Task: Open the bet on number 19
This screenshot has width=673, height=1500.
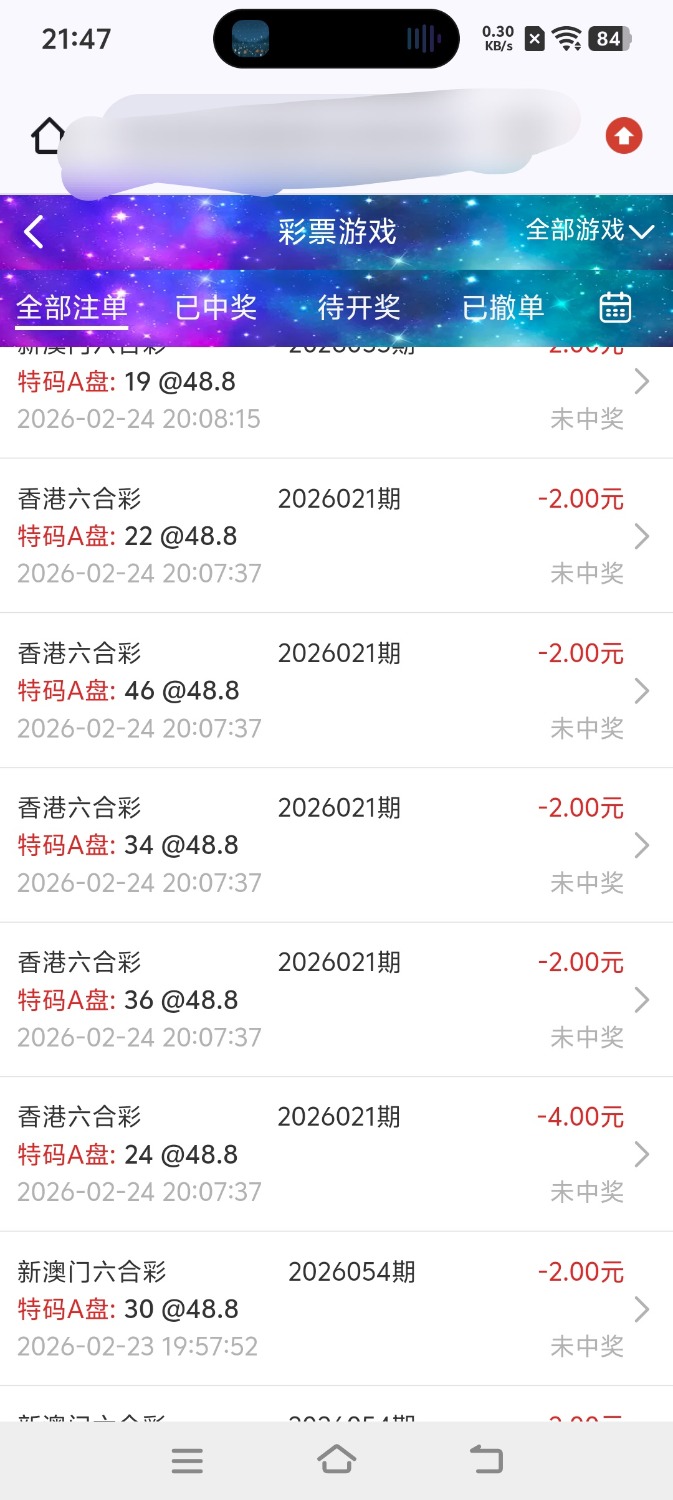Action: pos(336,392)
